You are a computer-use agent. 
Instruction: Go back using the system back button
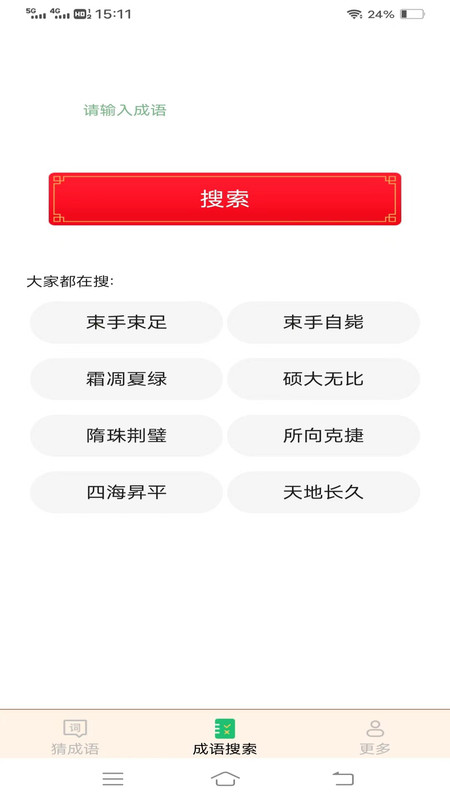[x=343, y=779]
